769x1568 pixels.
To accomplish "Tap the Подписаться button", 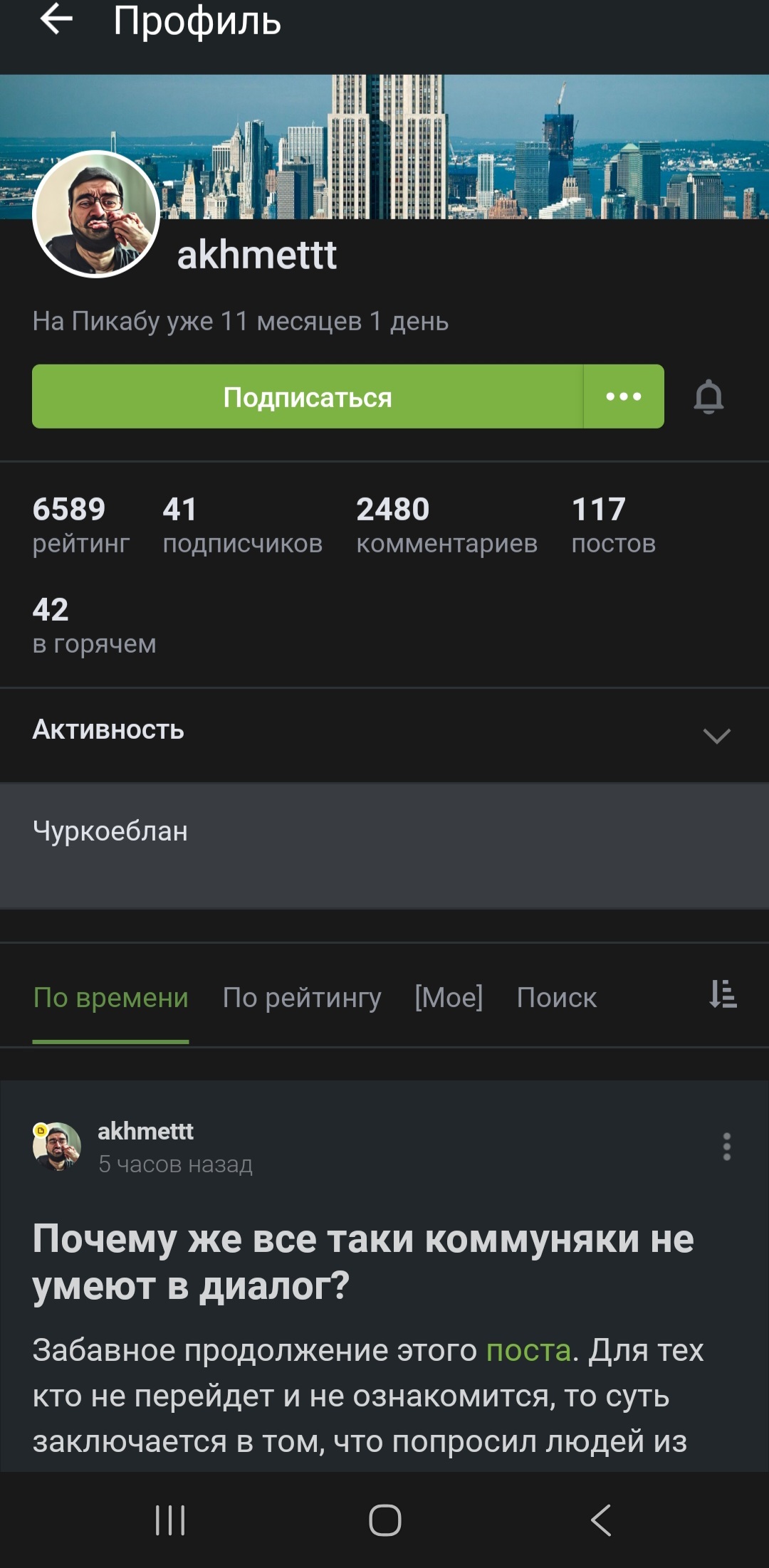I will pos(308,396).
